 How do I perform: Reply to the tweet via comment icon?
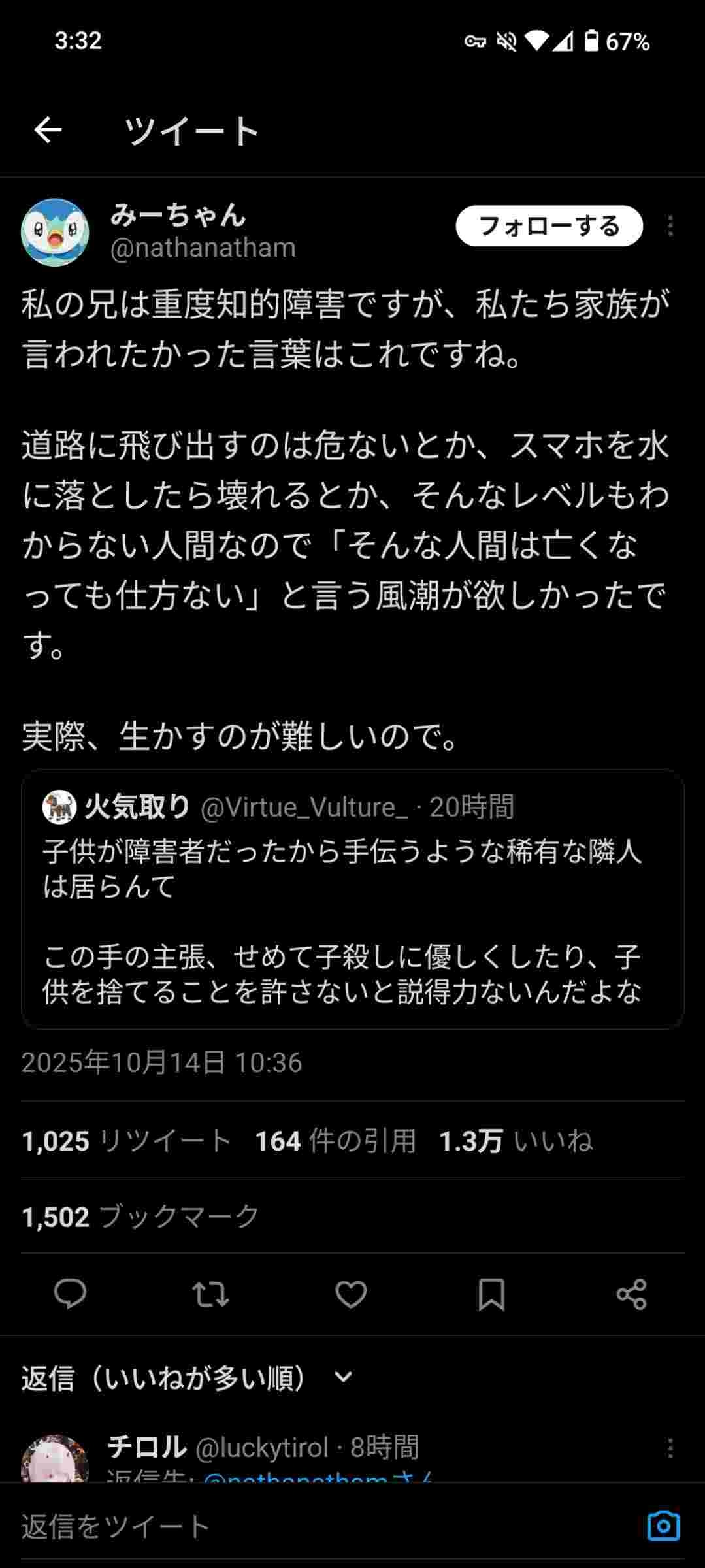tap(70, 1294)
